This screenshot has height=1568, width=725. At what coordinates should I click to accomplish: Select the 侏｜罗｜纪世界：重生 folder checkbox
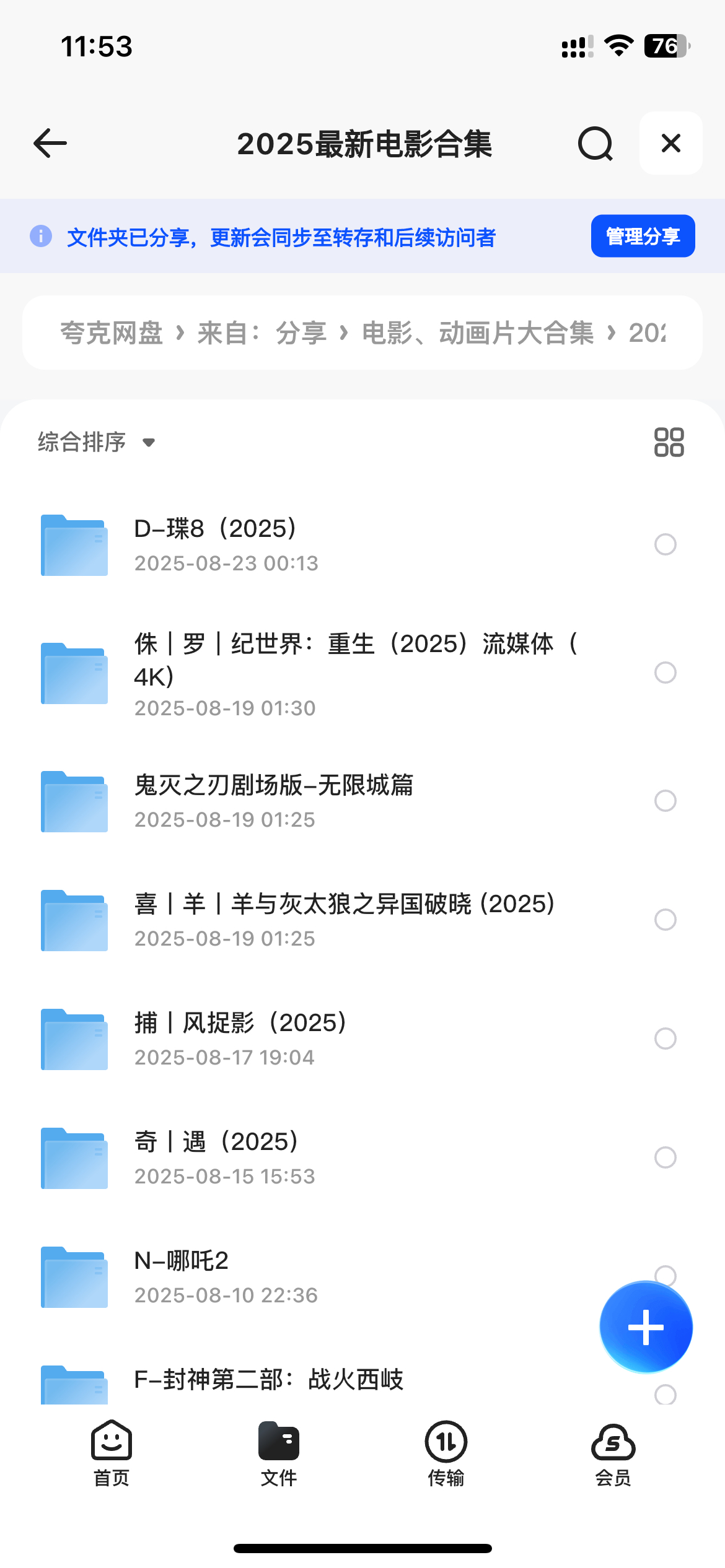coord(665,673)
